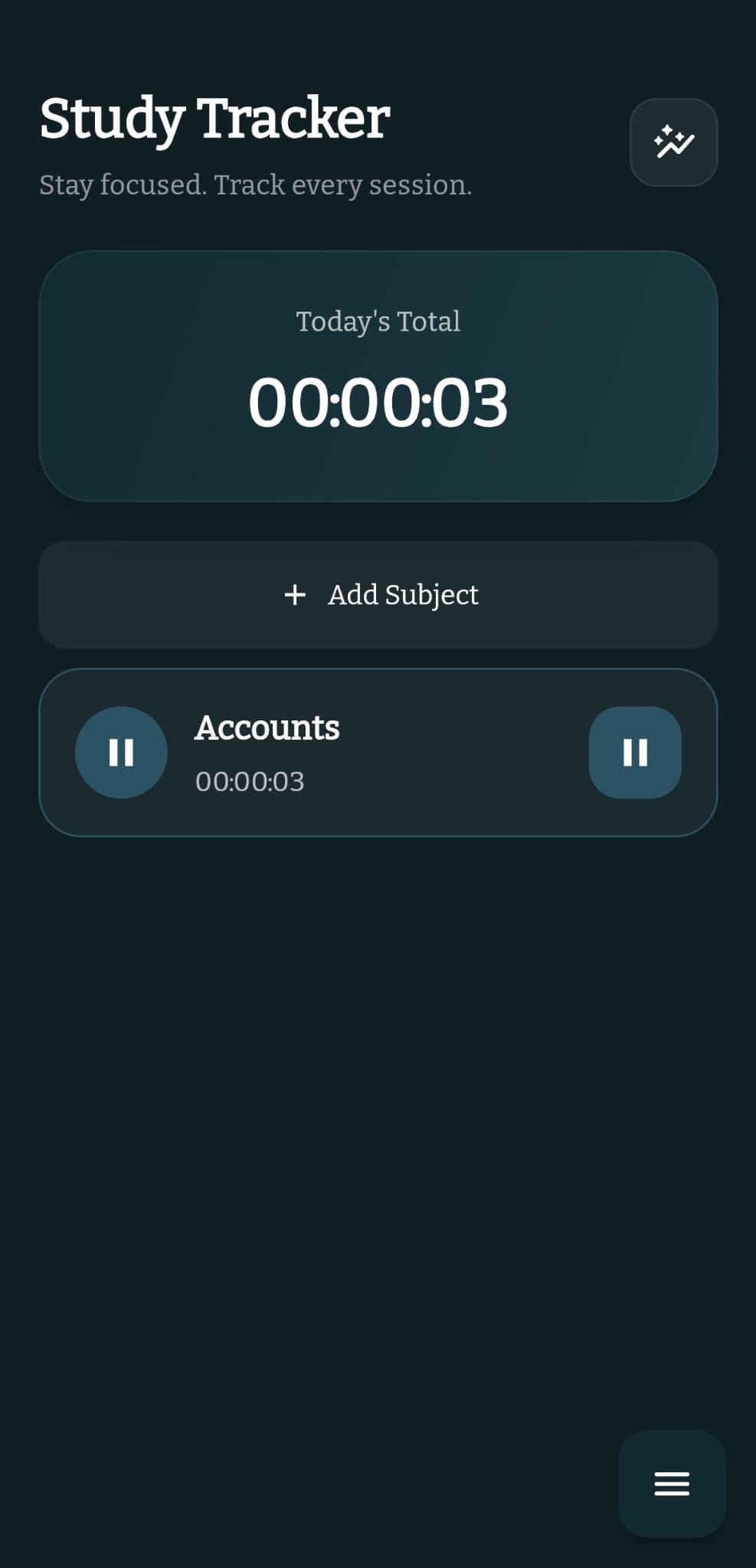
Task: Open the insights chart icon
Action: (x=673, y=142)
